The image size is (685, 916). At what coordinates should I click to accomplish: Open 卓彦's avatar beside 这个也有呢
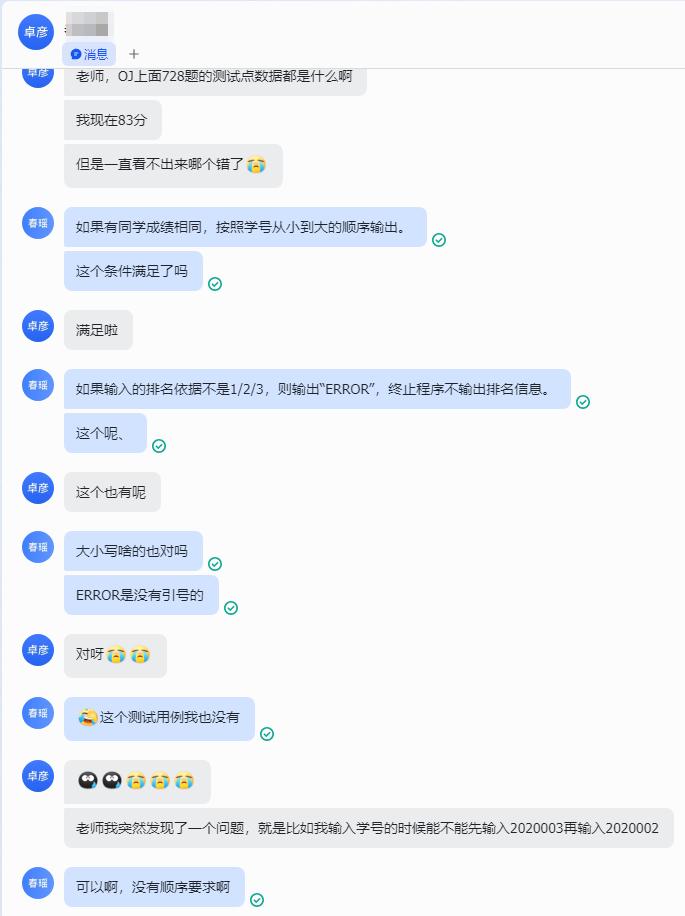click(x=38, y=488)
